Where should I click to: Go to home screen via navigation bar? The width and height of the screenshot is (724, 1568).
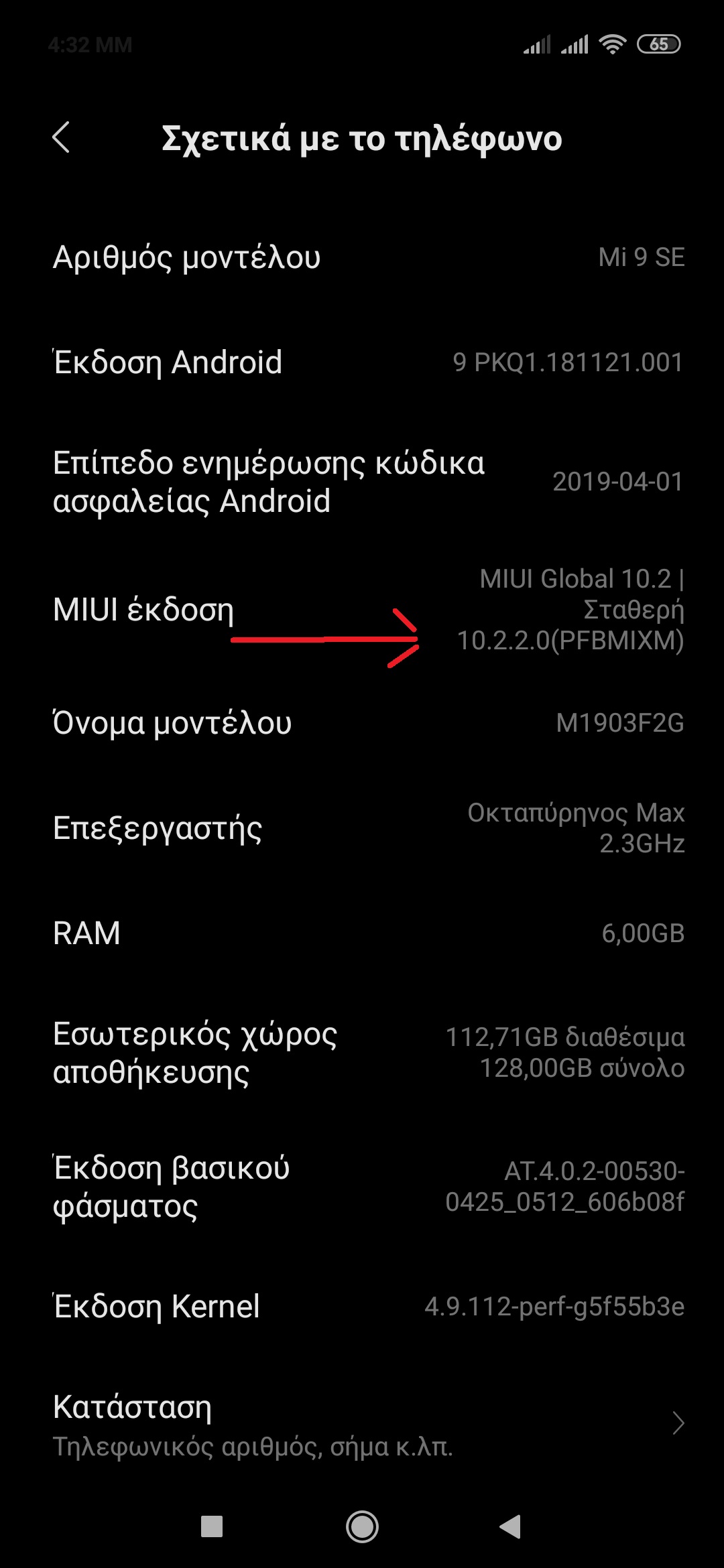pos(362,1526)
